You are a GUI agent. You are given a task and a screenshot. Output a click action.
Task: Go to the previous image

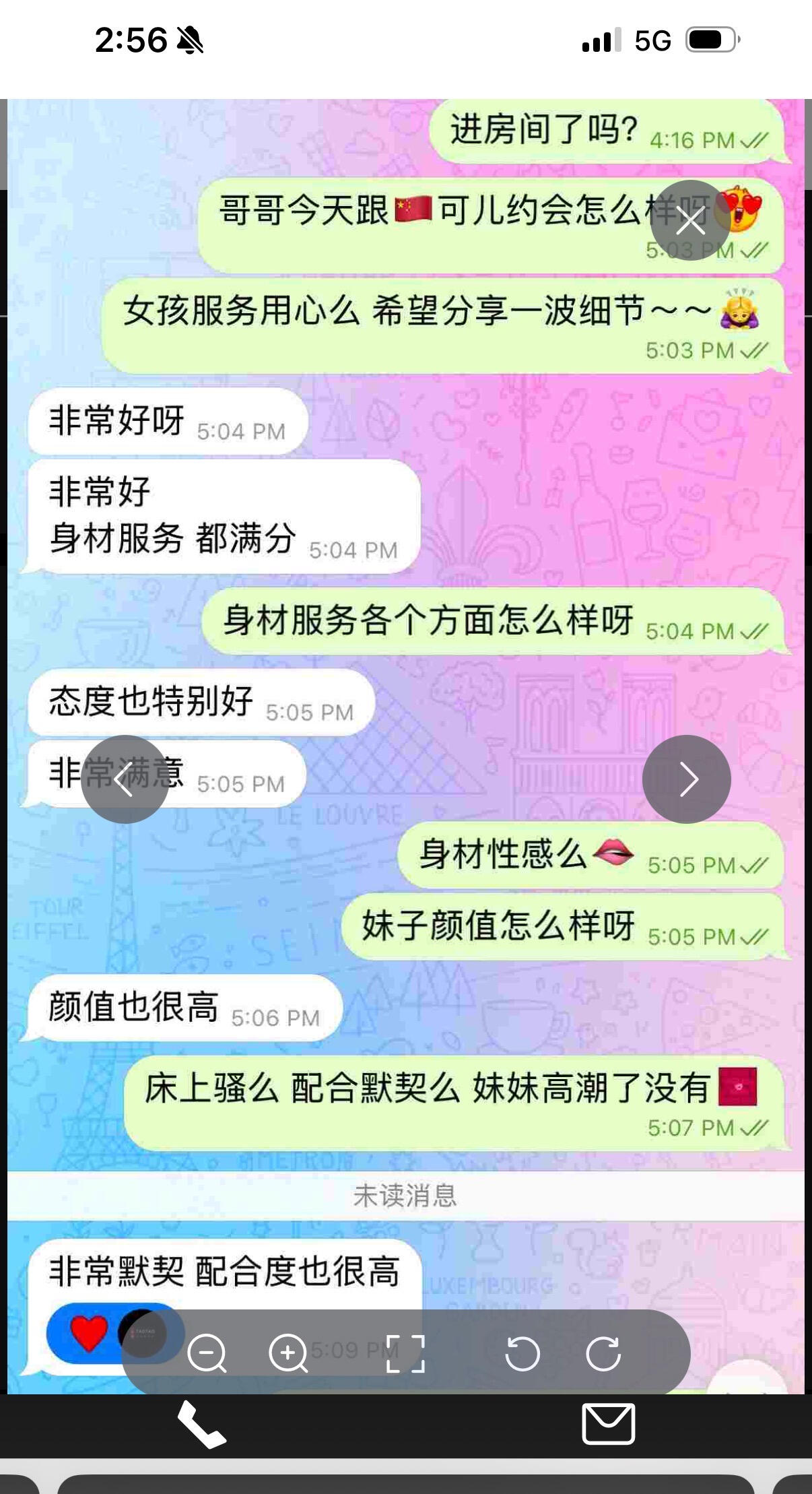(125, 779)
